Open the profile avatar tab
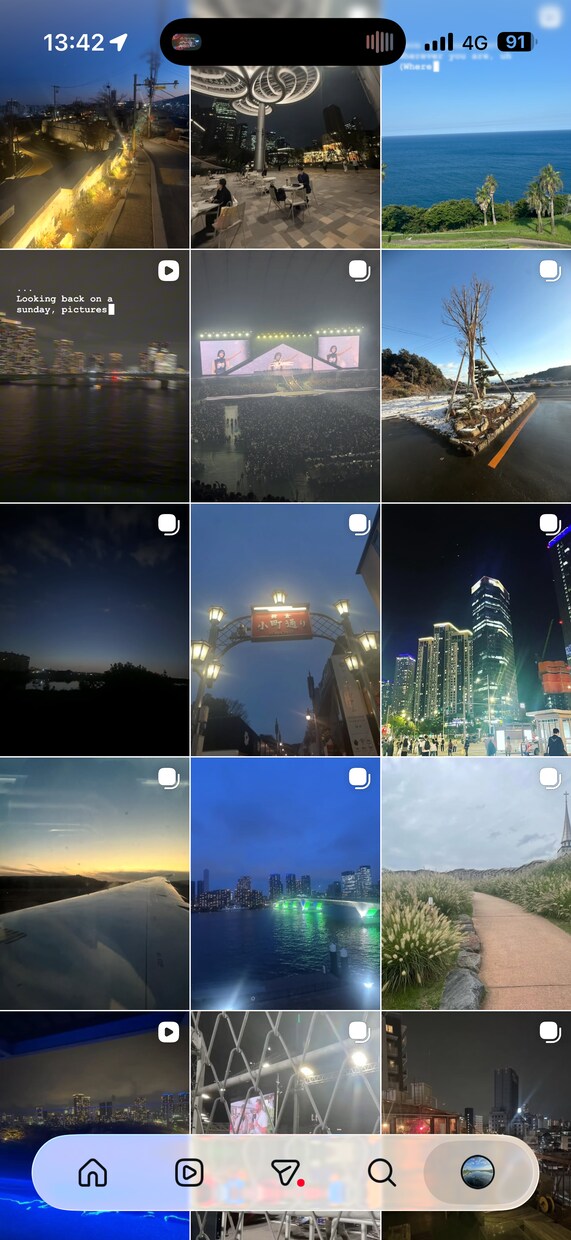This screenshot has height=1240, width=571. [x=477, y=1172]
